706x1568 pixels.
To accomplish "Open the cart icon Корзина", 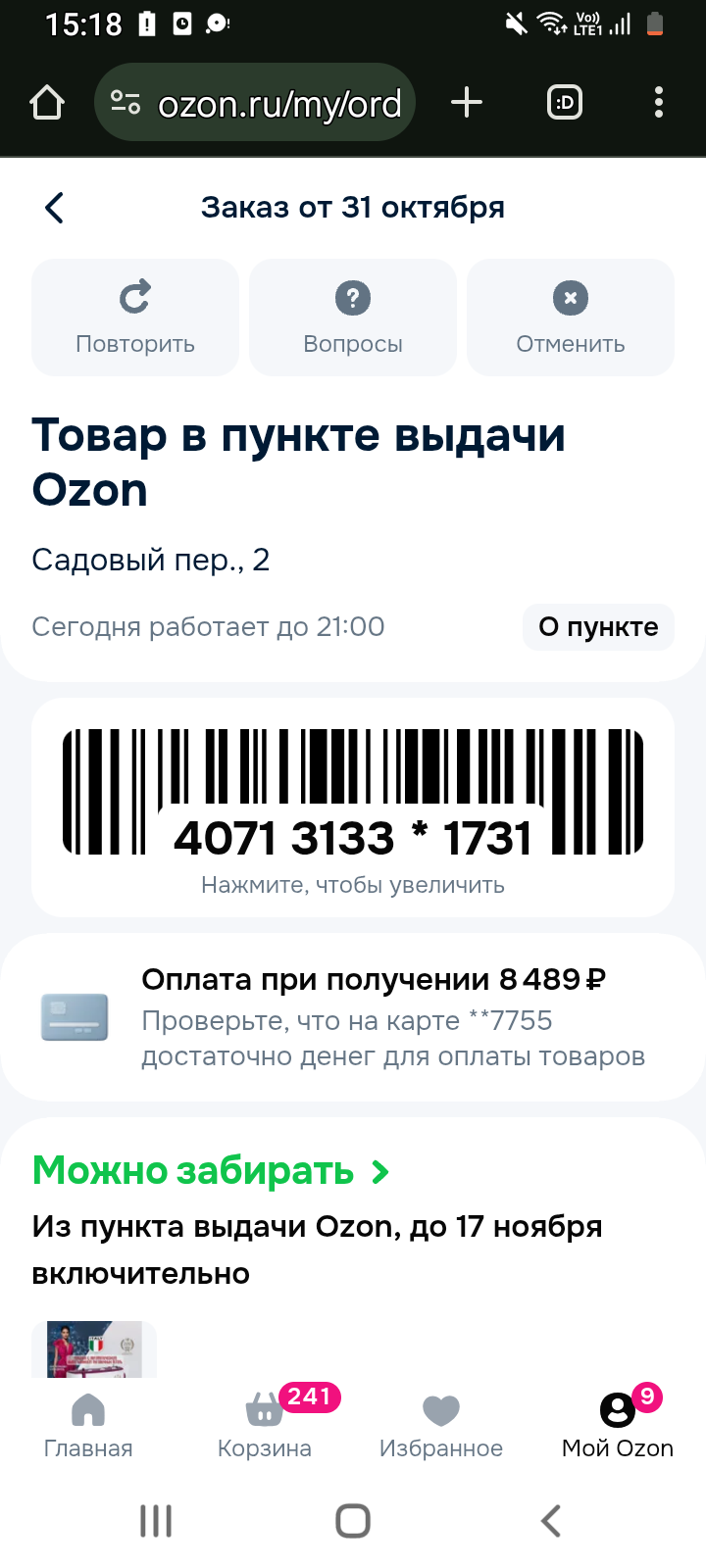I will (x=263, y=1411).
